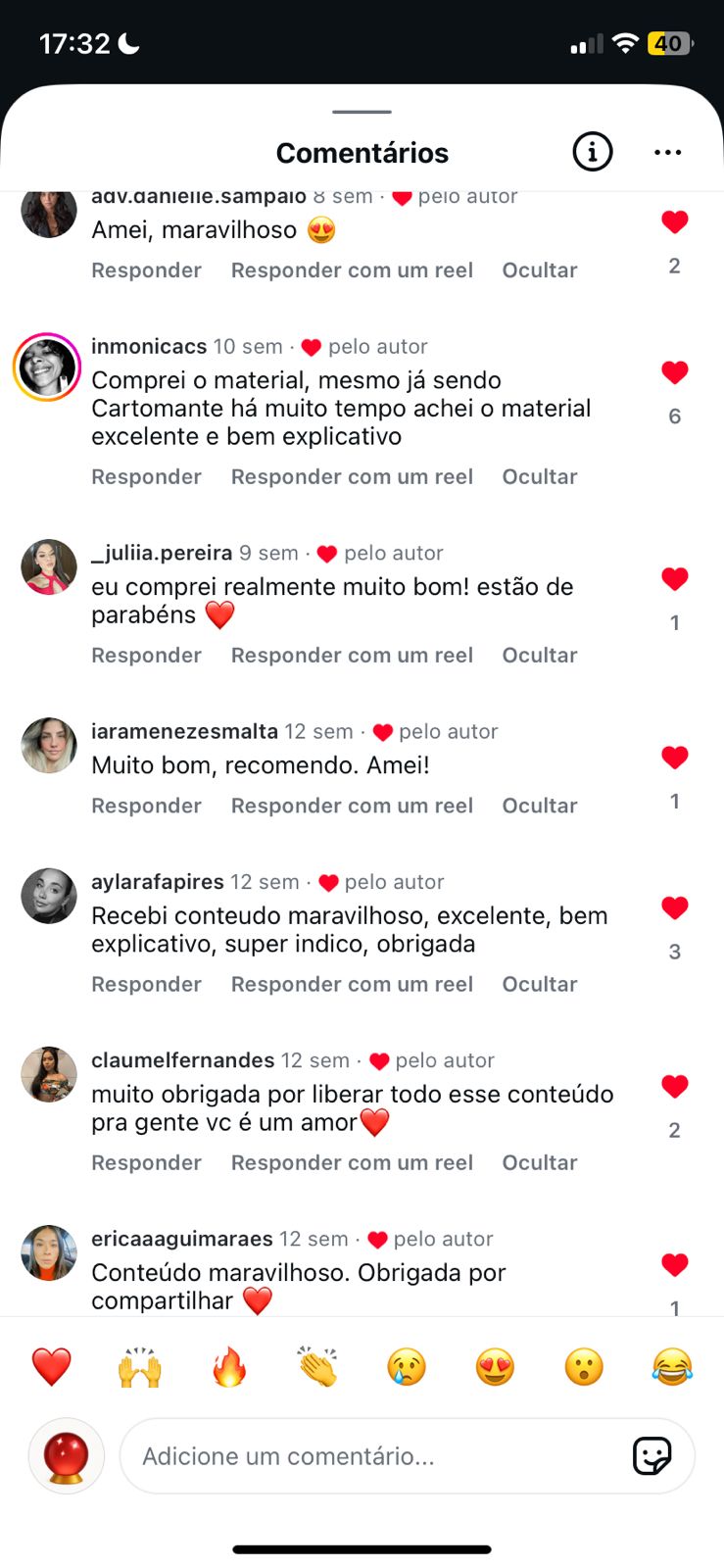This screenshot has height=1568, width=724.
Task: Reply with a reel to _juliia.pereira
Action: coord(352,655)
